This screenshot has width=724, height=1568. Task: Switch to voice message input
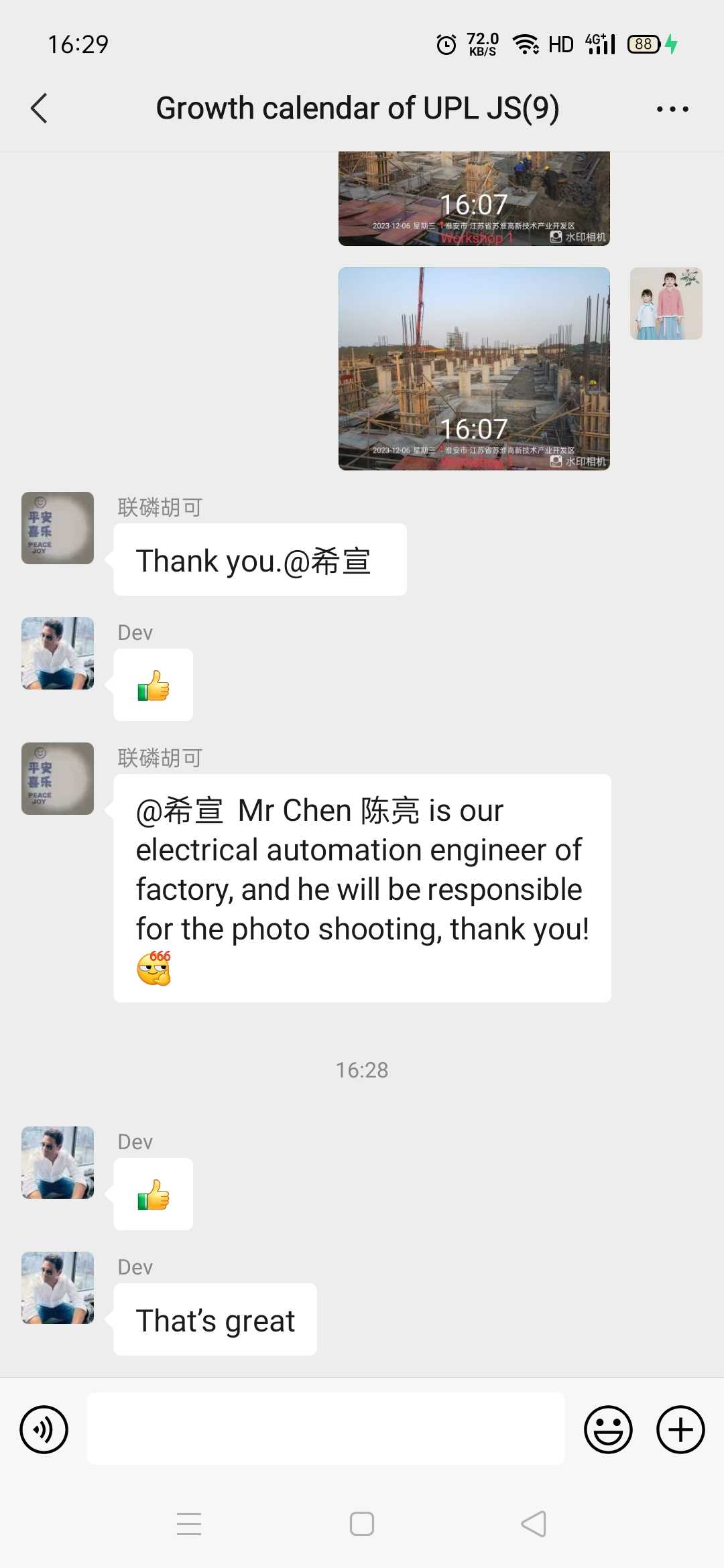pos(44,1429)
